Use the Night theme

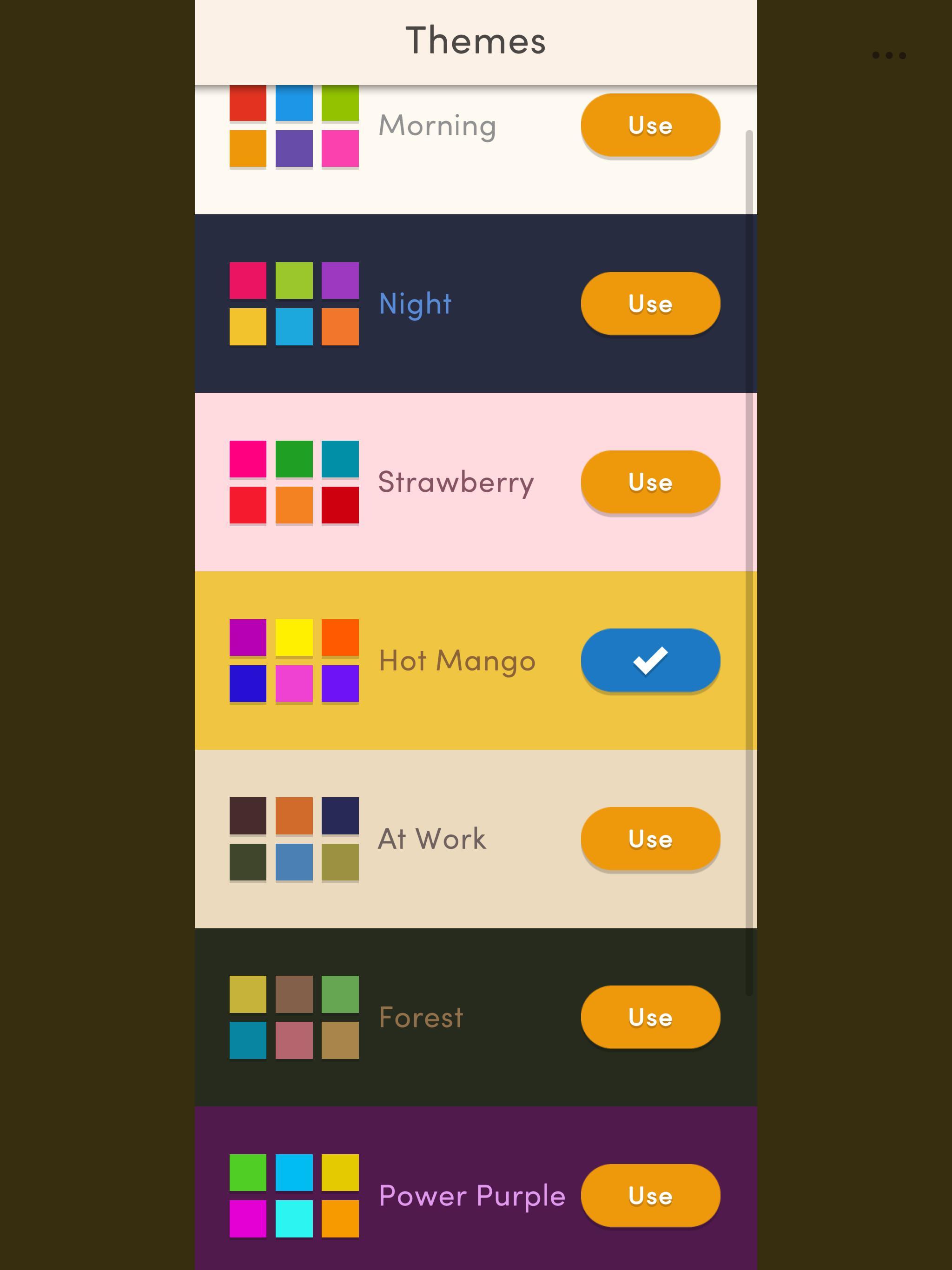pyautogui.click(x=650, y=303)
